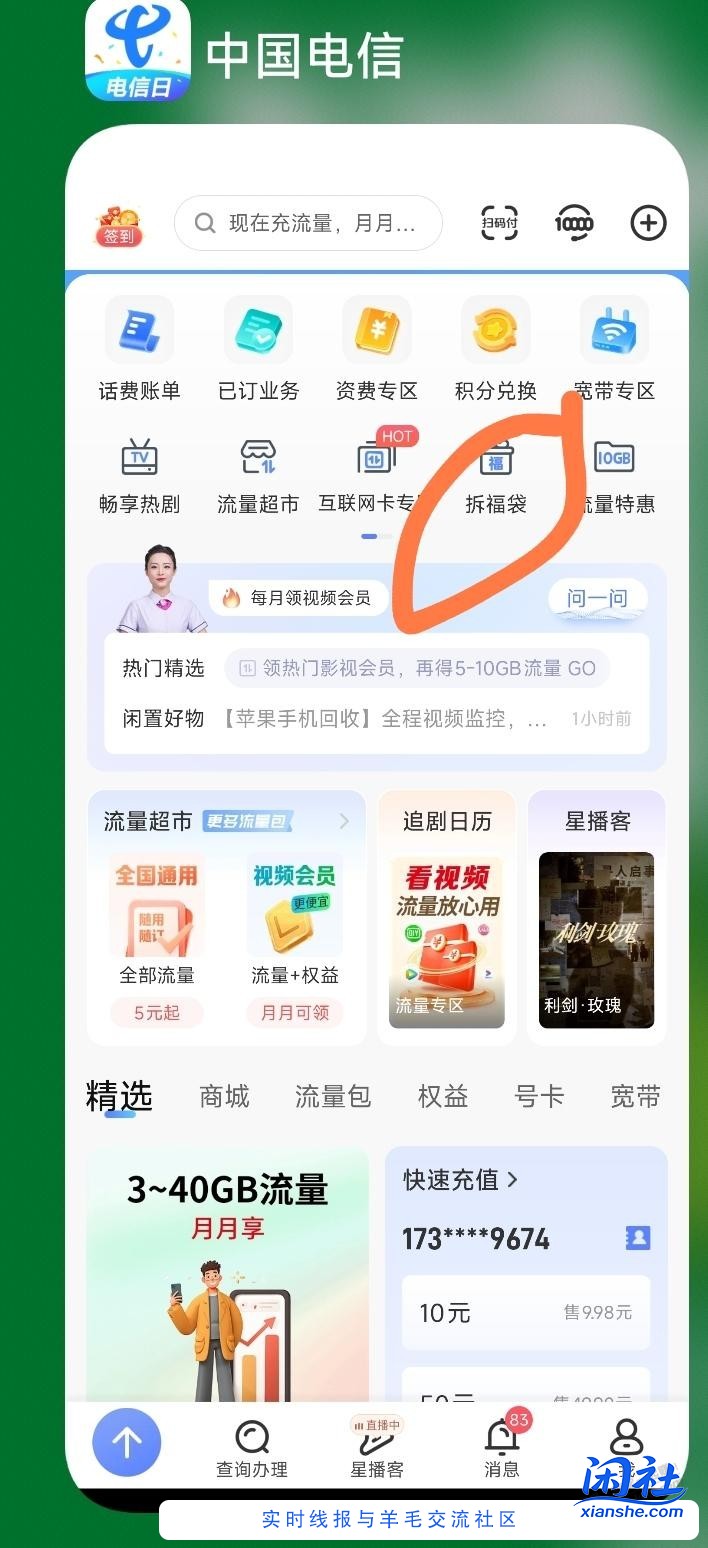Choose the 10元 recharge option

[x=525, y=1312]
